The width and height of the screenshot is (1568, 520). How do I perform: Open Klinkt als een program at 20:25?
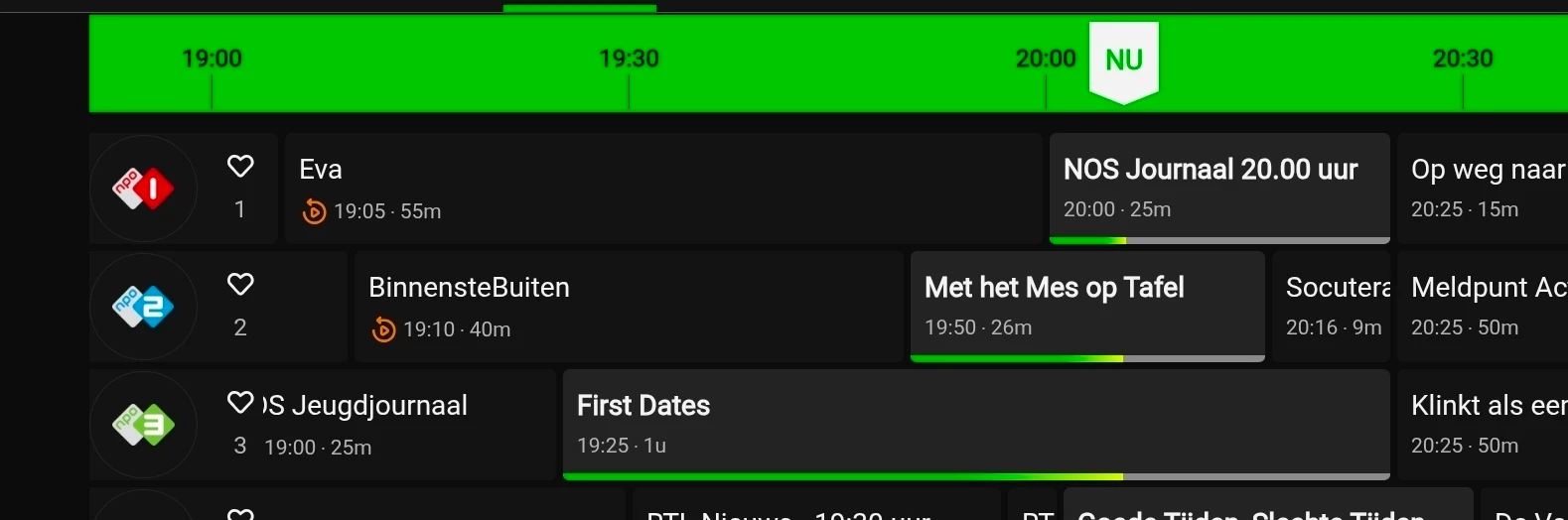1482,425
